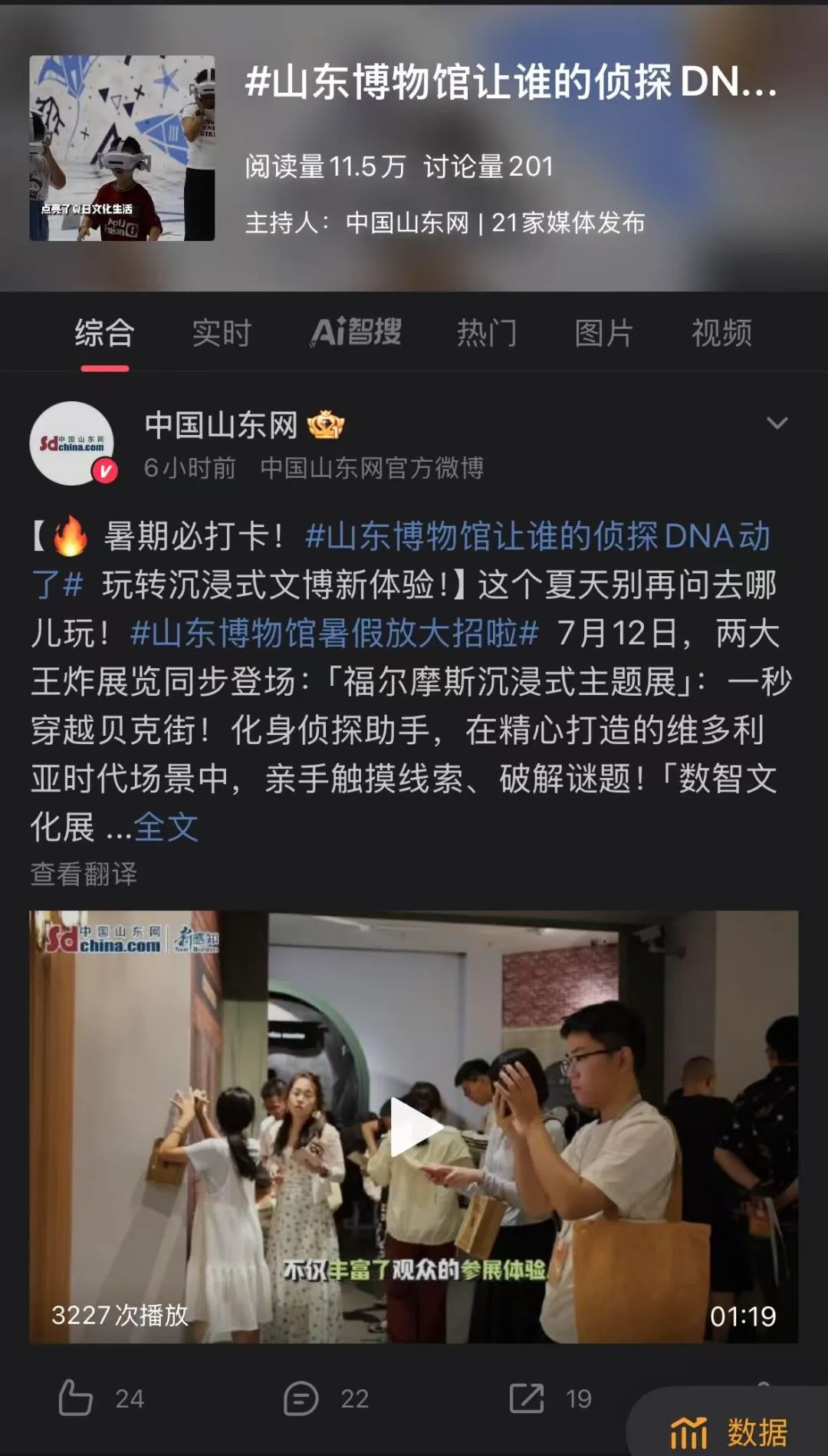Select the 综合 tab
Viewport: 828px width, 1456px height.
pyautogui.click(x=105, y=334)
